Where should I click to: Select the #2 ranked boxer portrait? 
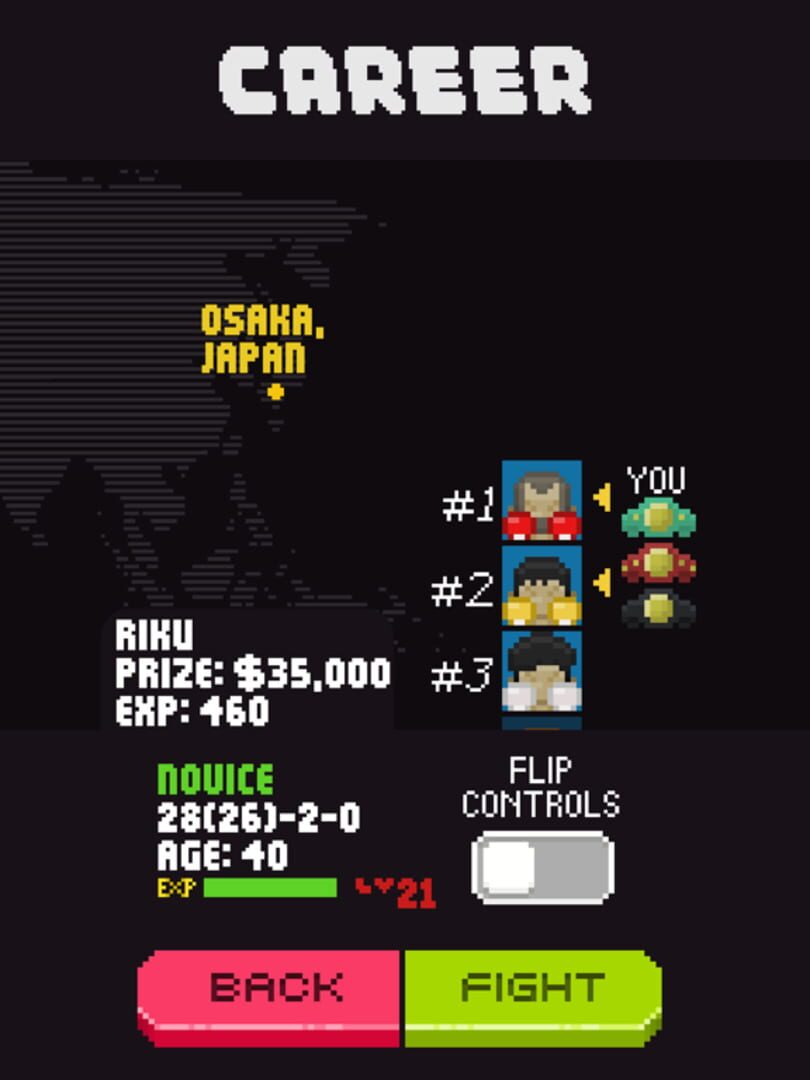[541, 587]
